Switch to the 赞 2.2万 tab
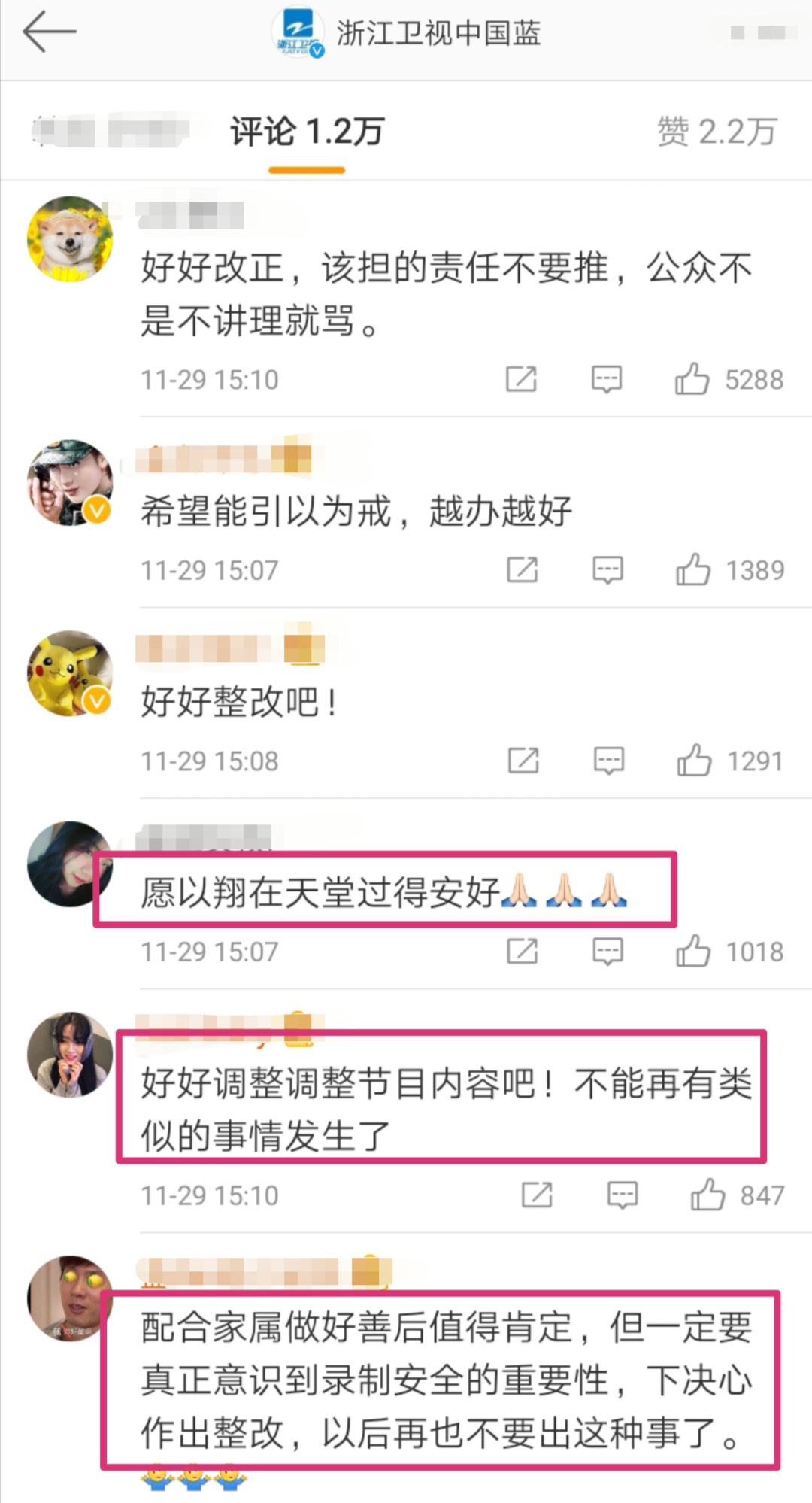The width and height of the screenshot is (812, 1503). click(x=716, y=132)
